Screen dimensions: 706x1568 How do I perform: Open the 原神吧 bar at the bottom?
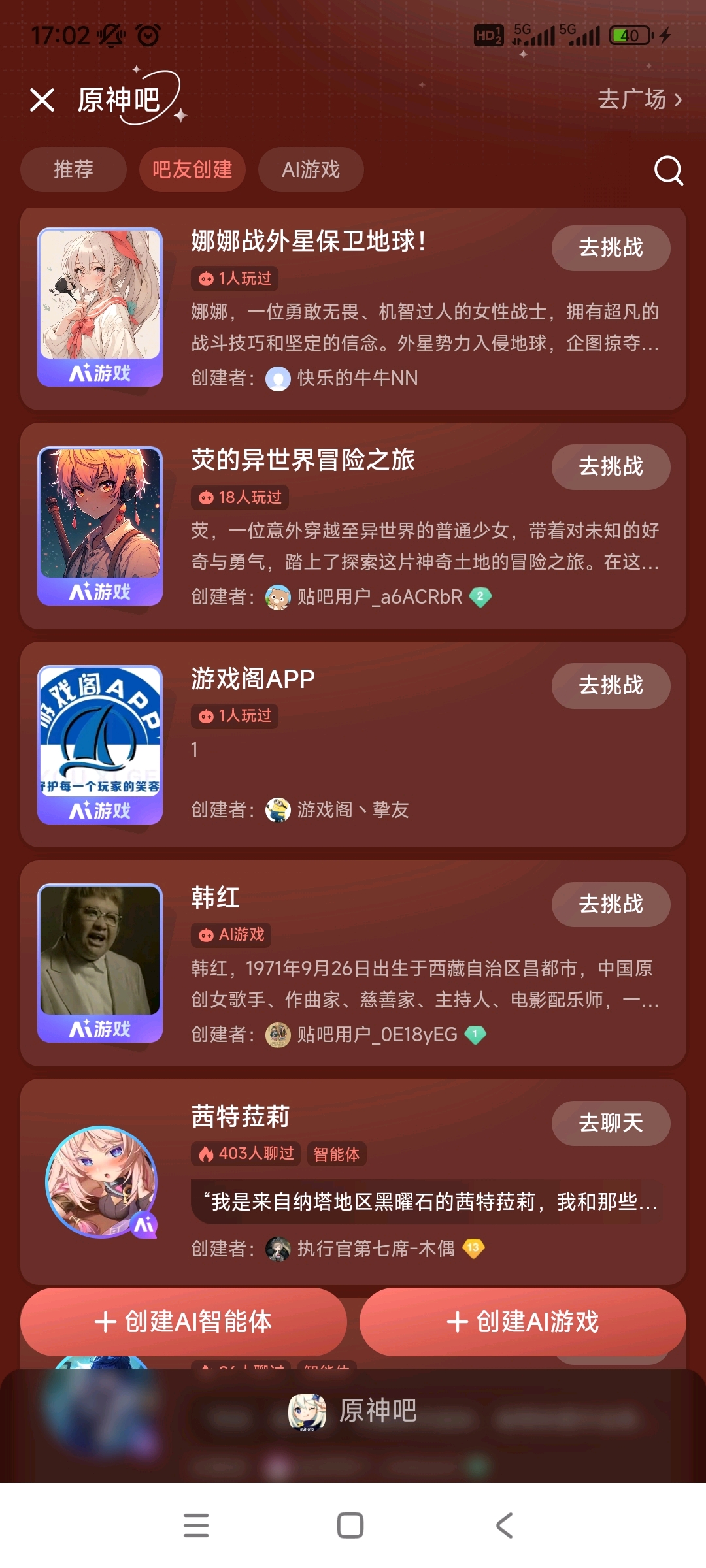[353, 1411]
